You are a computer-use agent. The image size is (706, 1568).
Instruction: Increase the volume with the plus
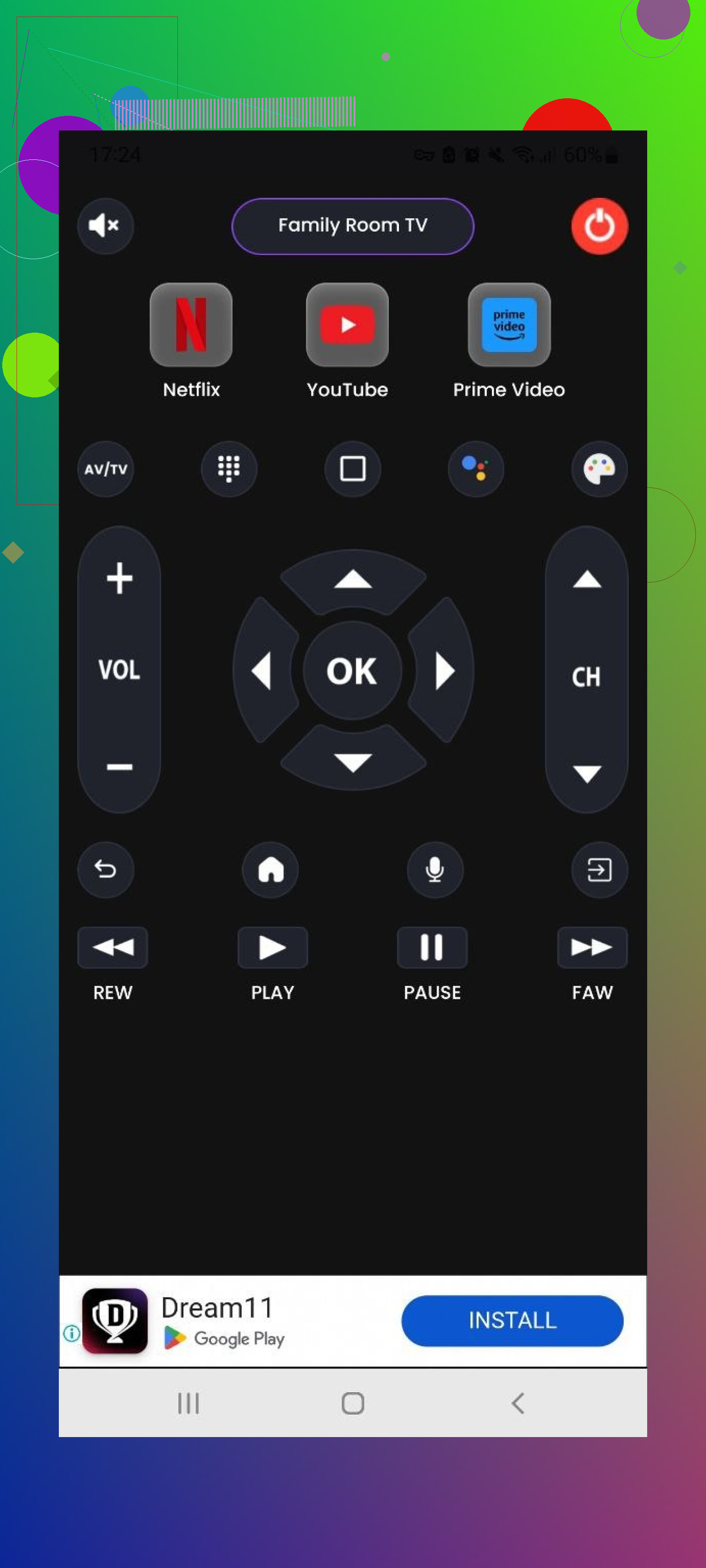pos(120,577)
